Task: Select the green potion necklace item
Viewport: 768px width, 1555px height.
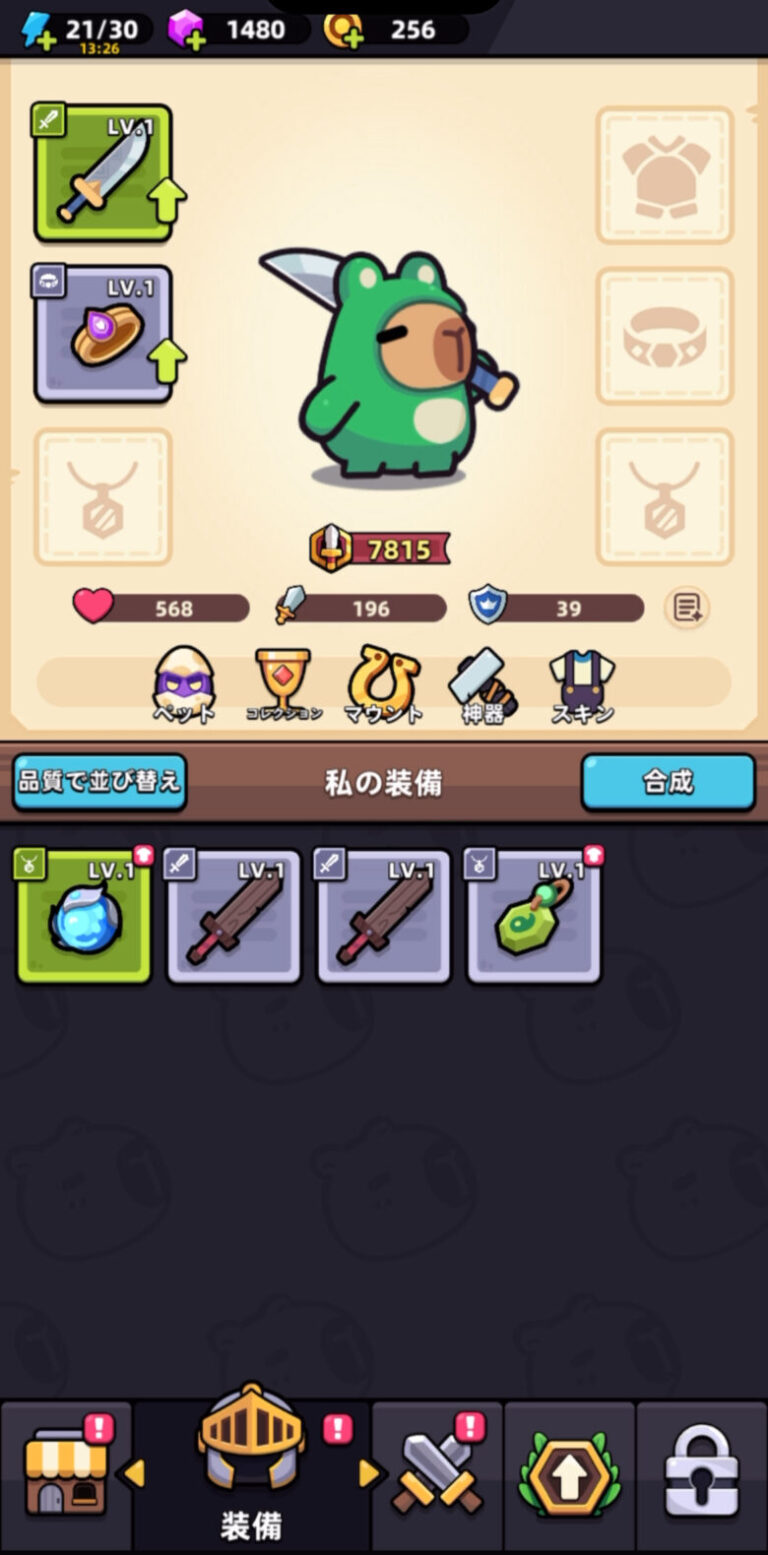Action: coord(533,916)
